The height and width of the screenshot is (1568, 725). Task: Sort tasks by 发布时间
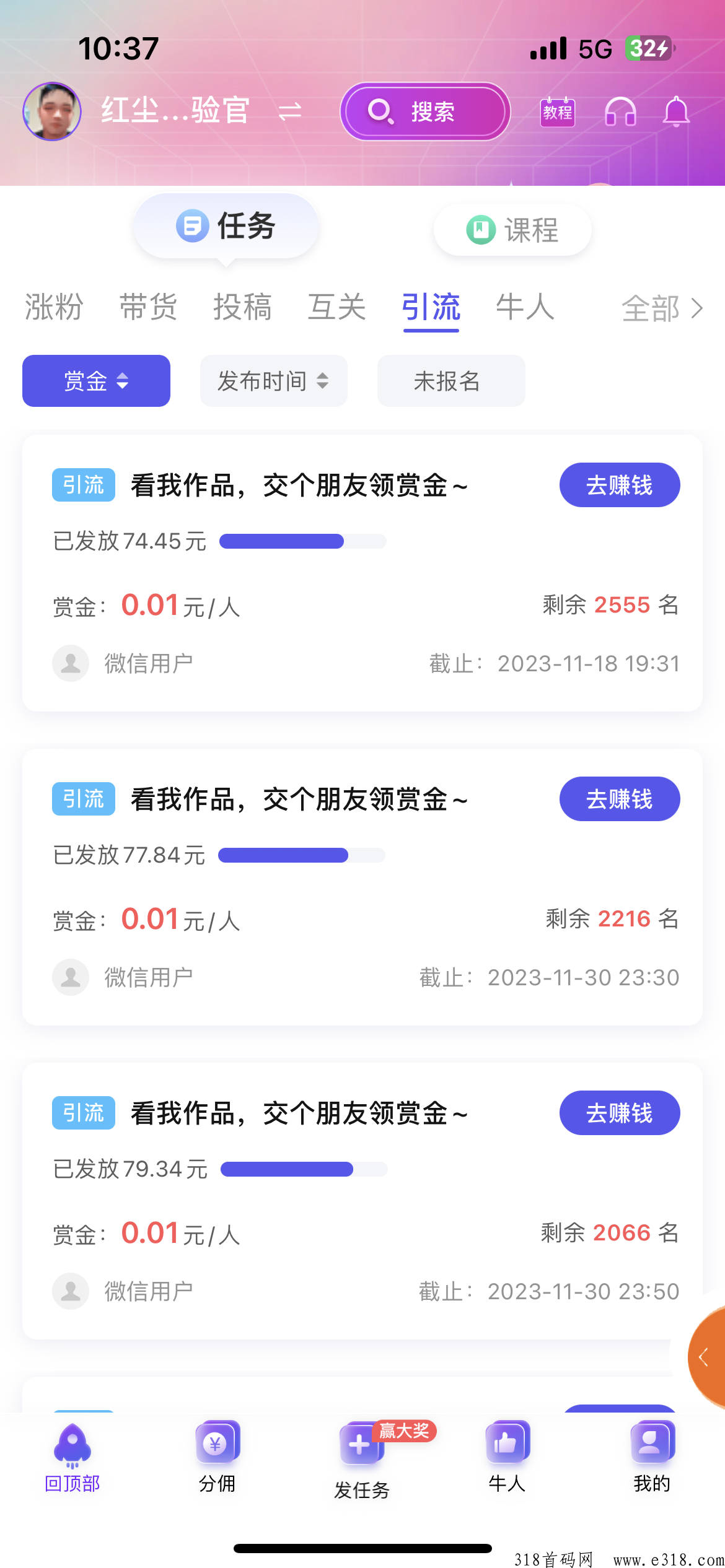pyautogui.click(x=273, y=381)
